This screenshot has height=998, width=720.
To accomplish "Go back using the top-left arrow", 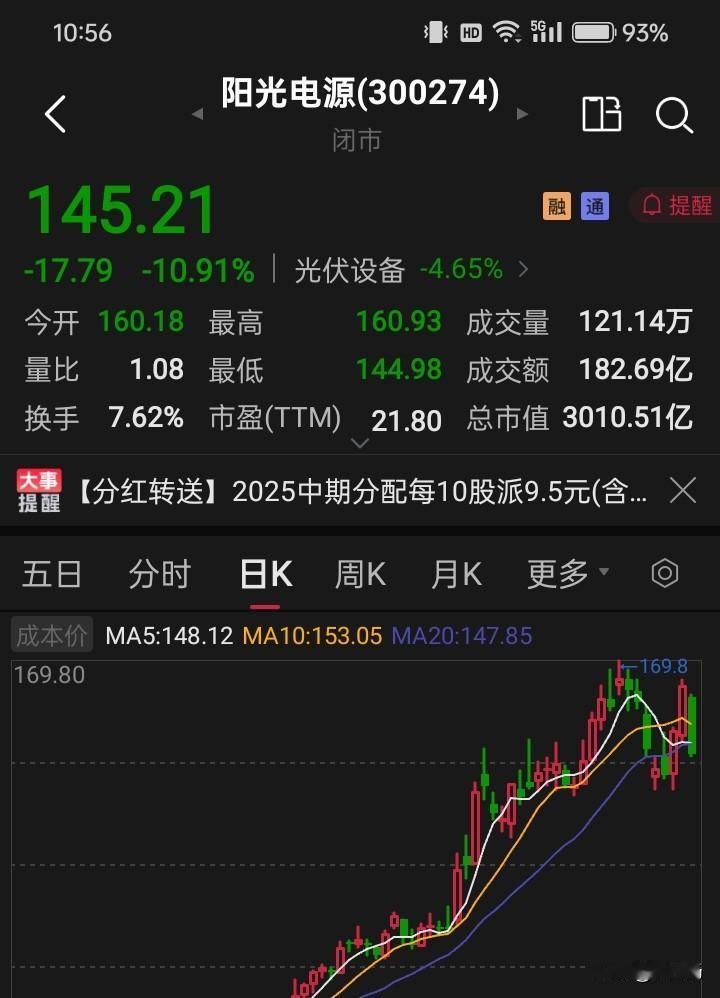I will [x=56, y=115].
